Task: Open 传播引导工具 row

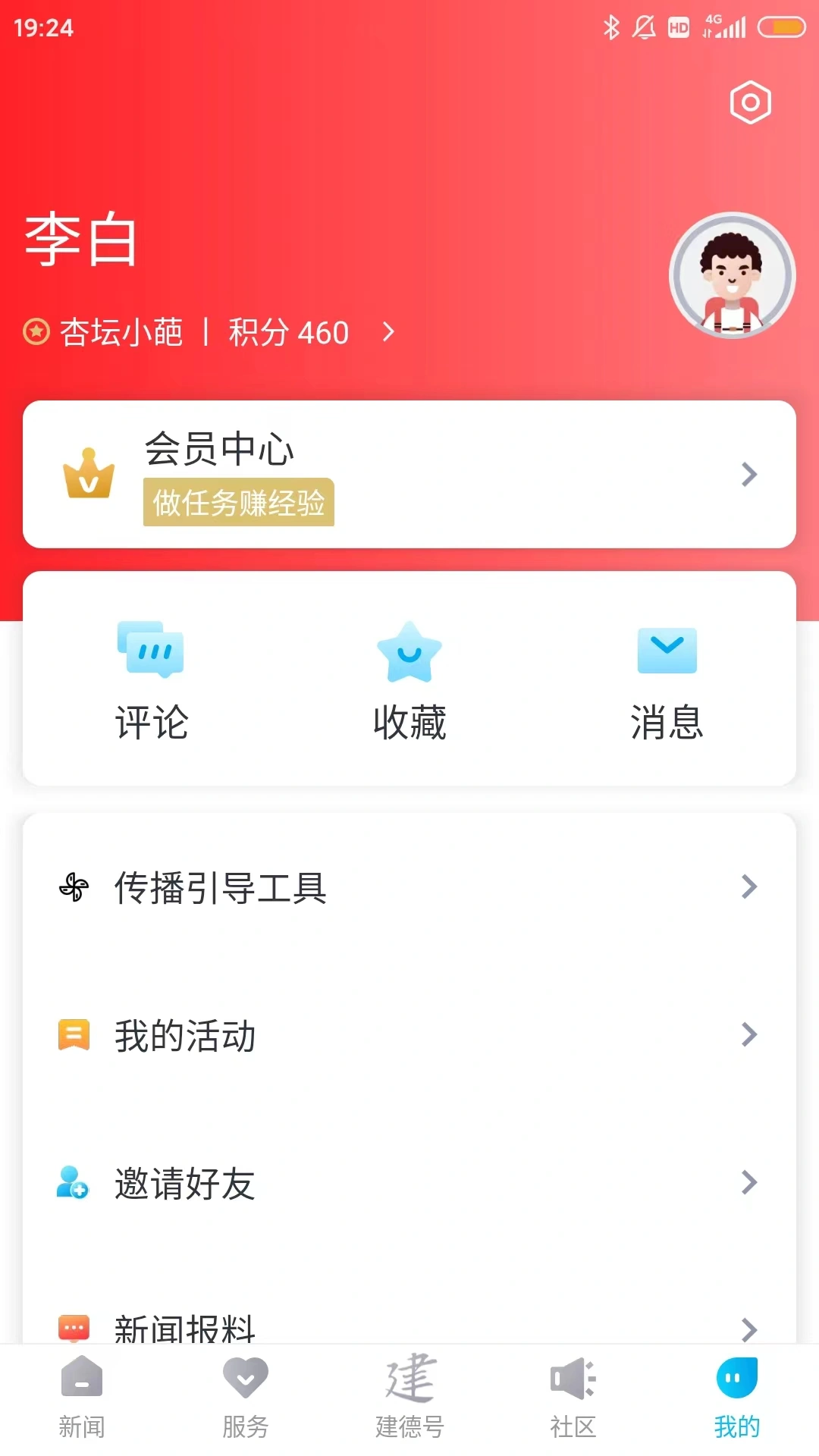Action: pos(409,886)
